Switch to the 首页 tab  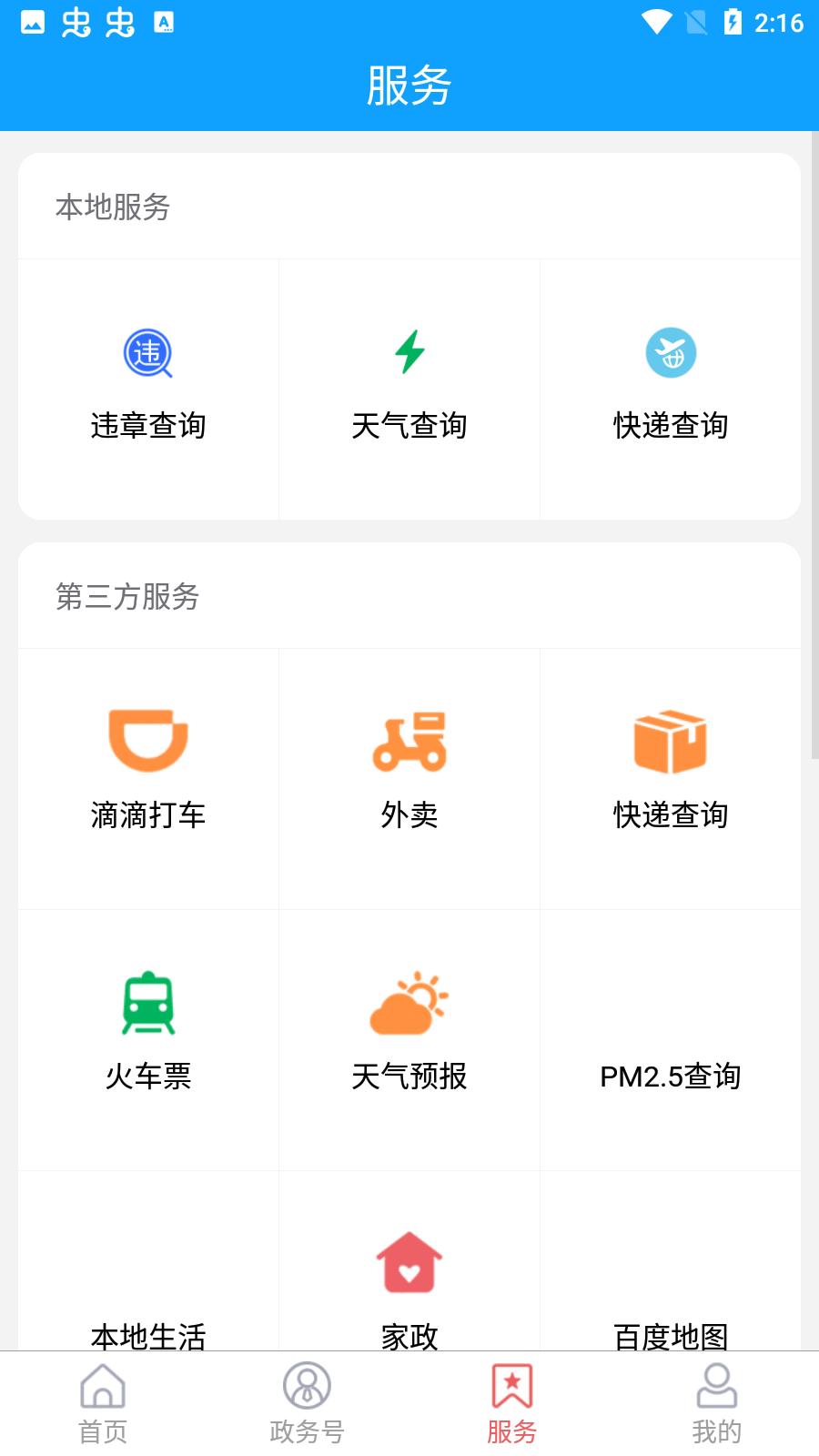coord(103,1404)
